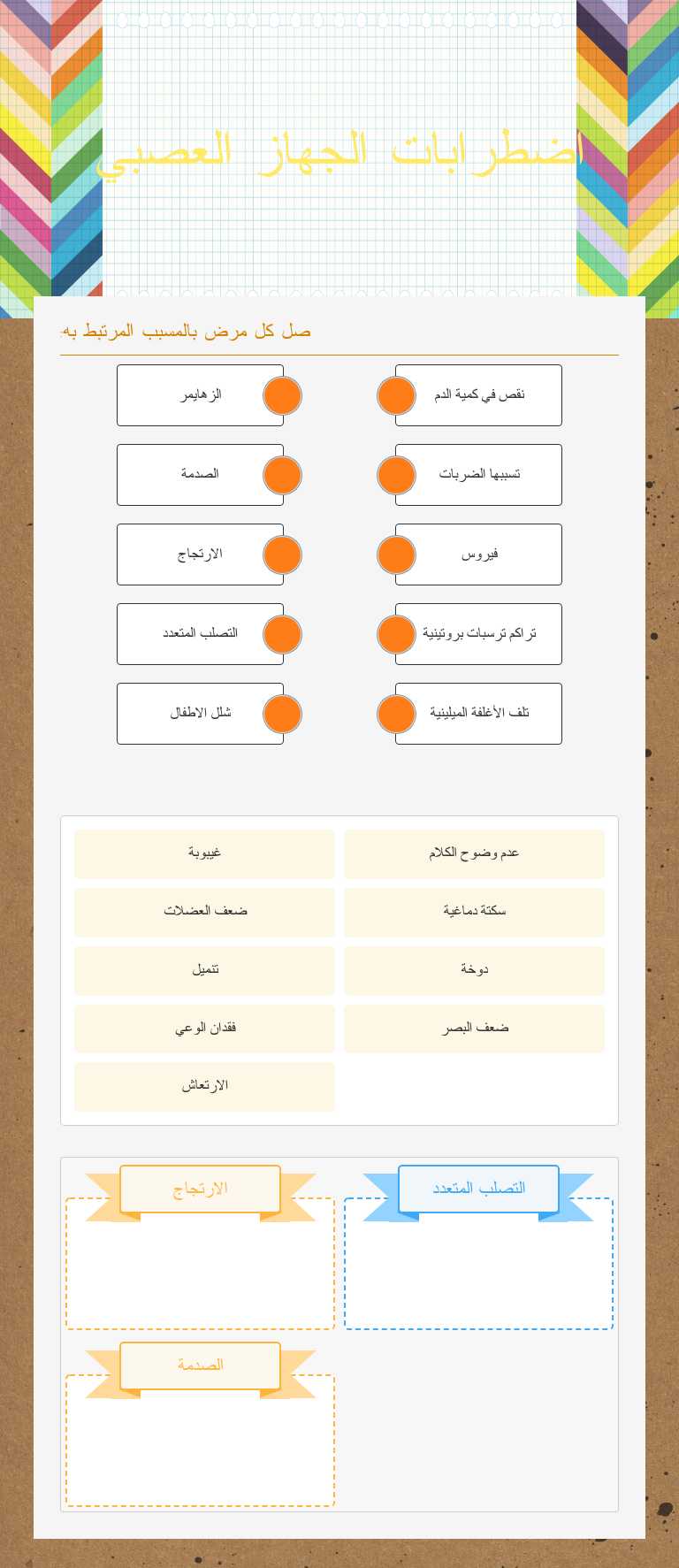Click the connector circle for التصلب المتعدد
679x1568 pixels.
282,634
